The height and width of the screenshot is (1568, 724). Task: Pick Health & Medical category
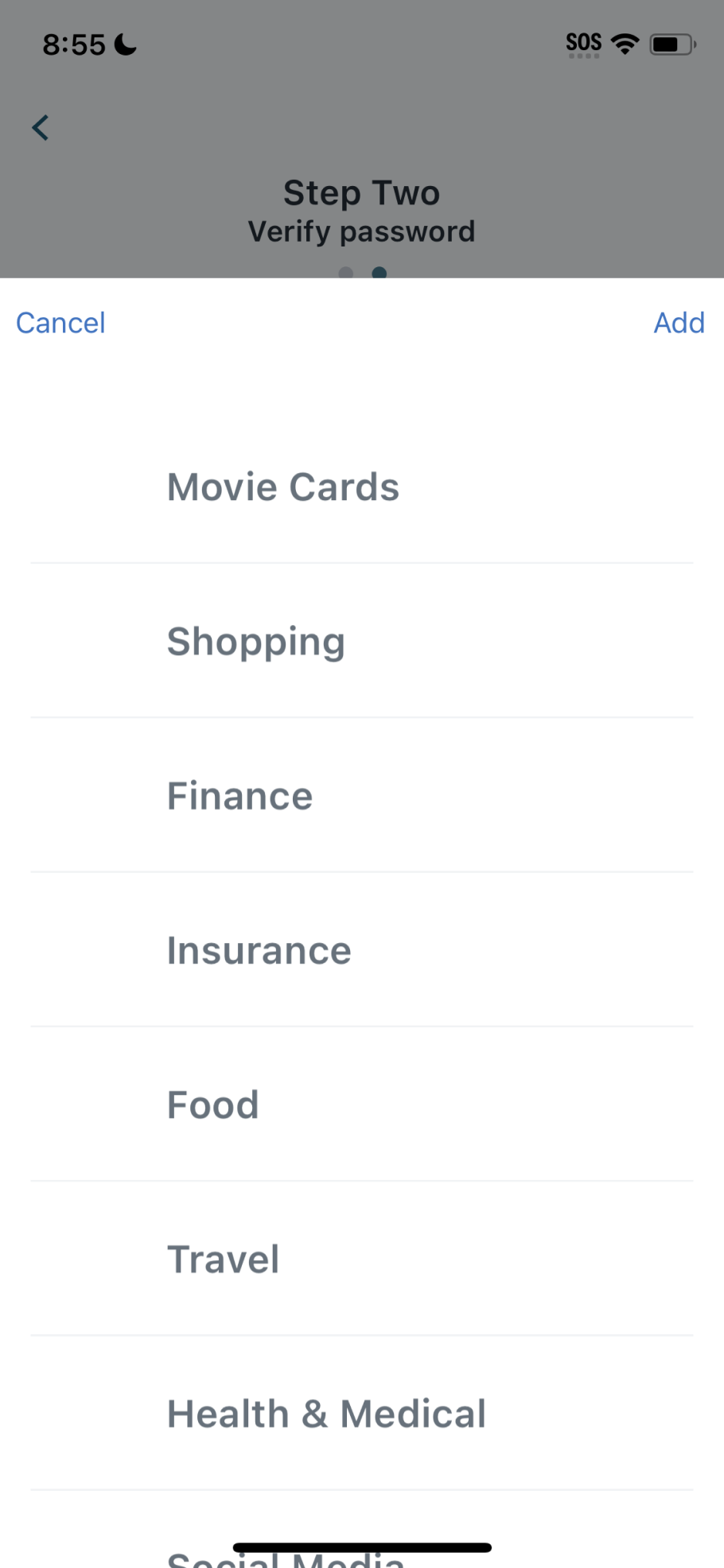326,1414
